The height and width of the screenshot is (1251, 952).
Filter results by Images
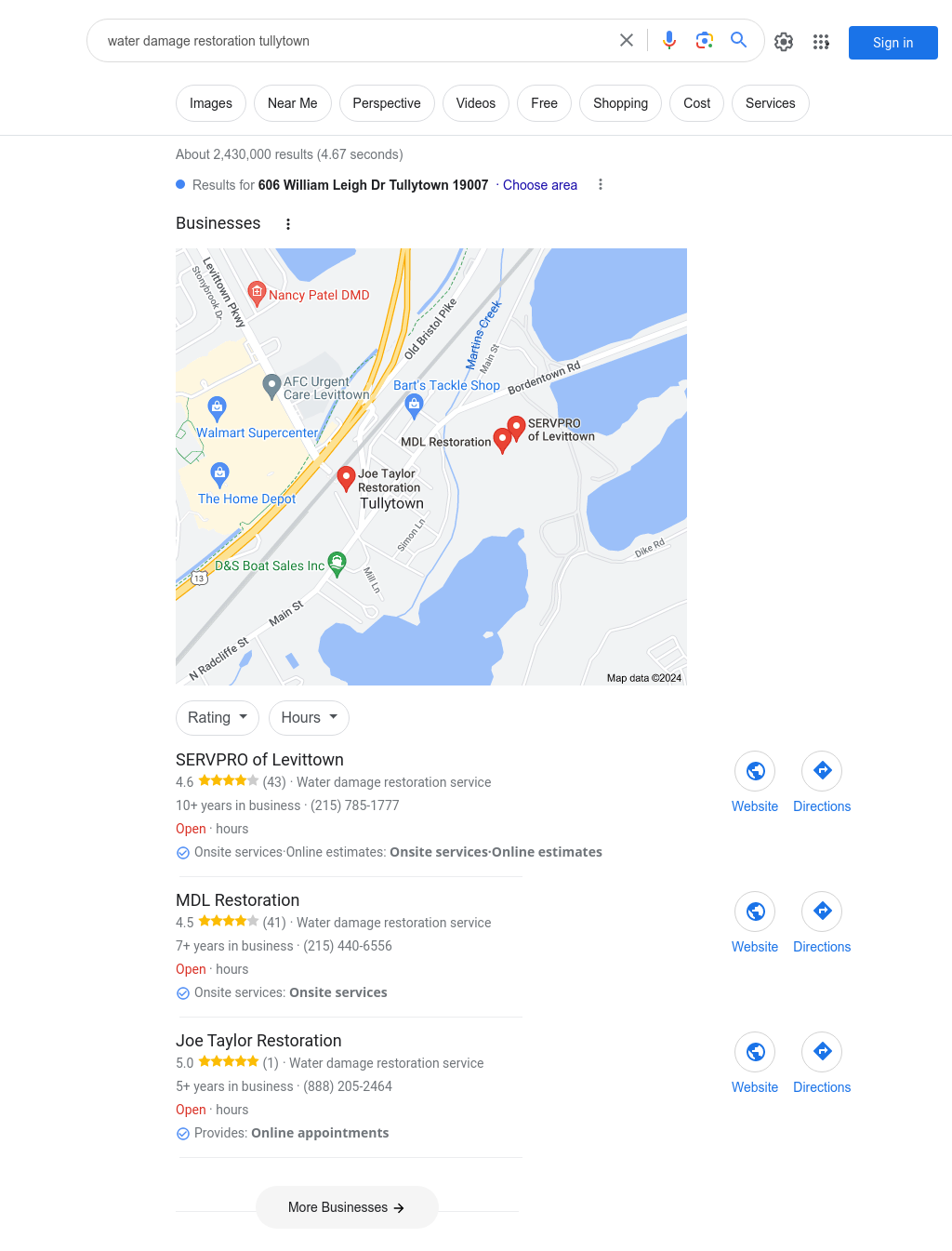(211, 103)
